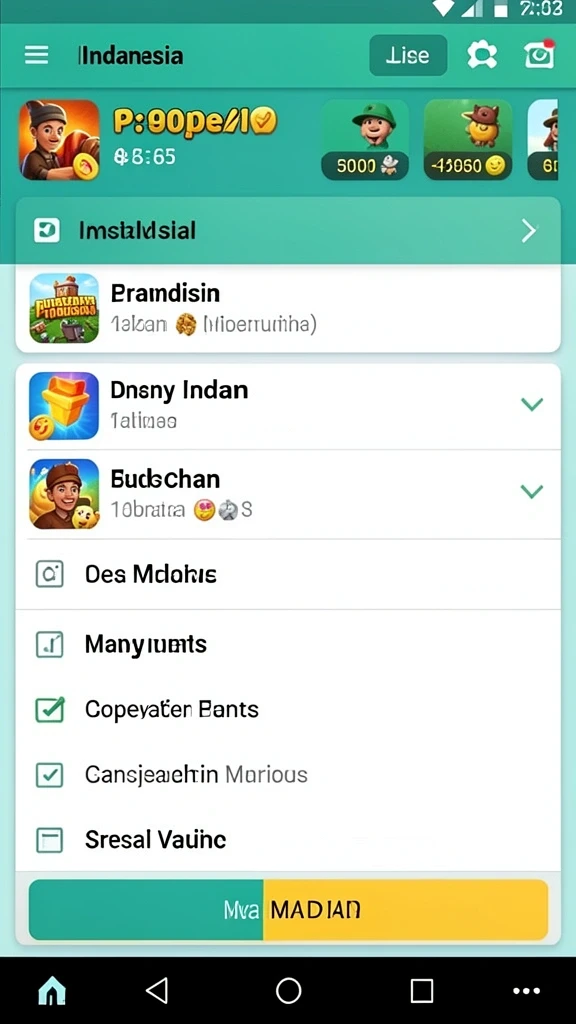The image size is (576, 1024).
Task: Open the Manyruents row
Action: 288,645
